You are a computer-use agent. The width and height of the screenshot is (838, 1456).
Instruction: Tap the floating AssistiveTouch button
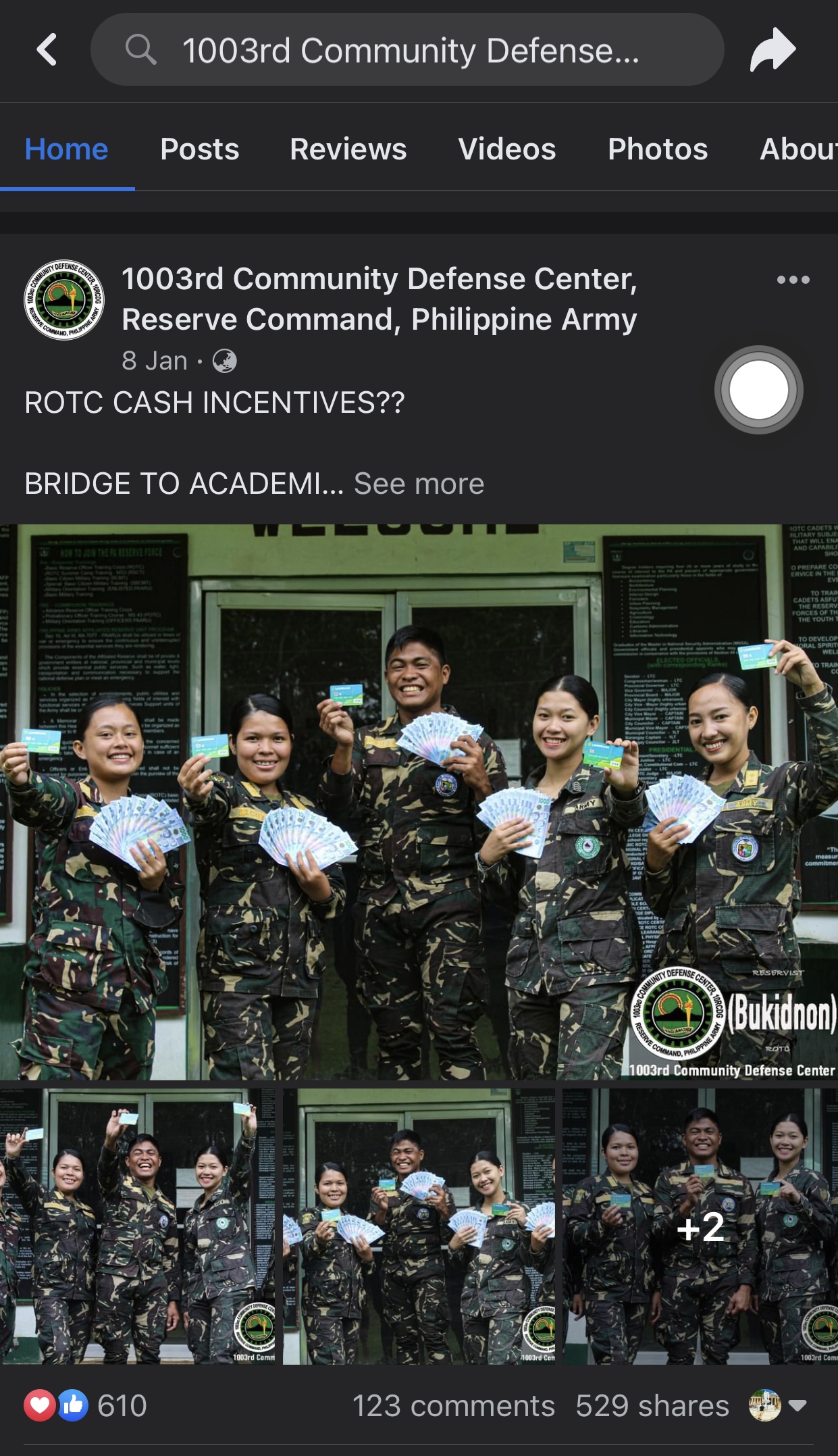[758, 390]
